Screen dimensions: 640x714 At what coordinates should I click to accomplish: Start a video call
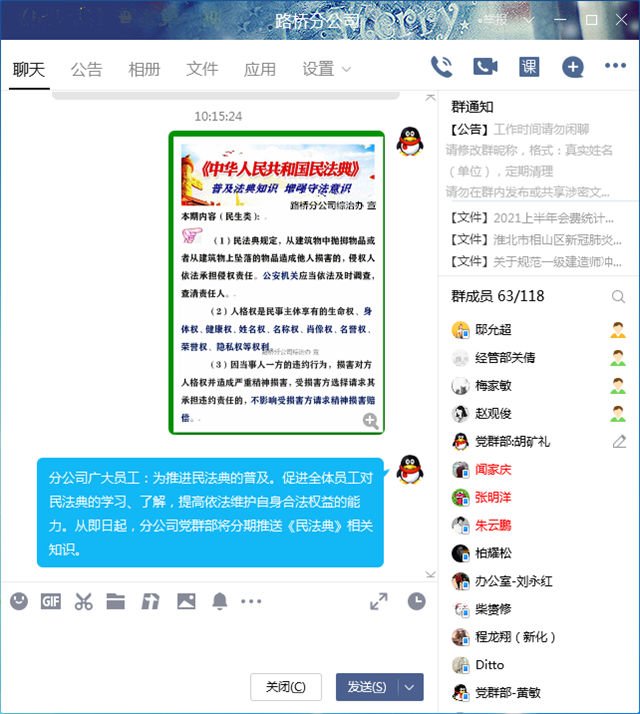(x=485, y=67)
